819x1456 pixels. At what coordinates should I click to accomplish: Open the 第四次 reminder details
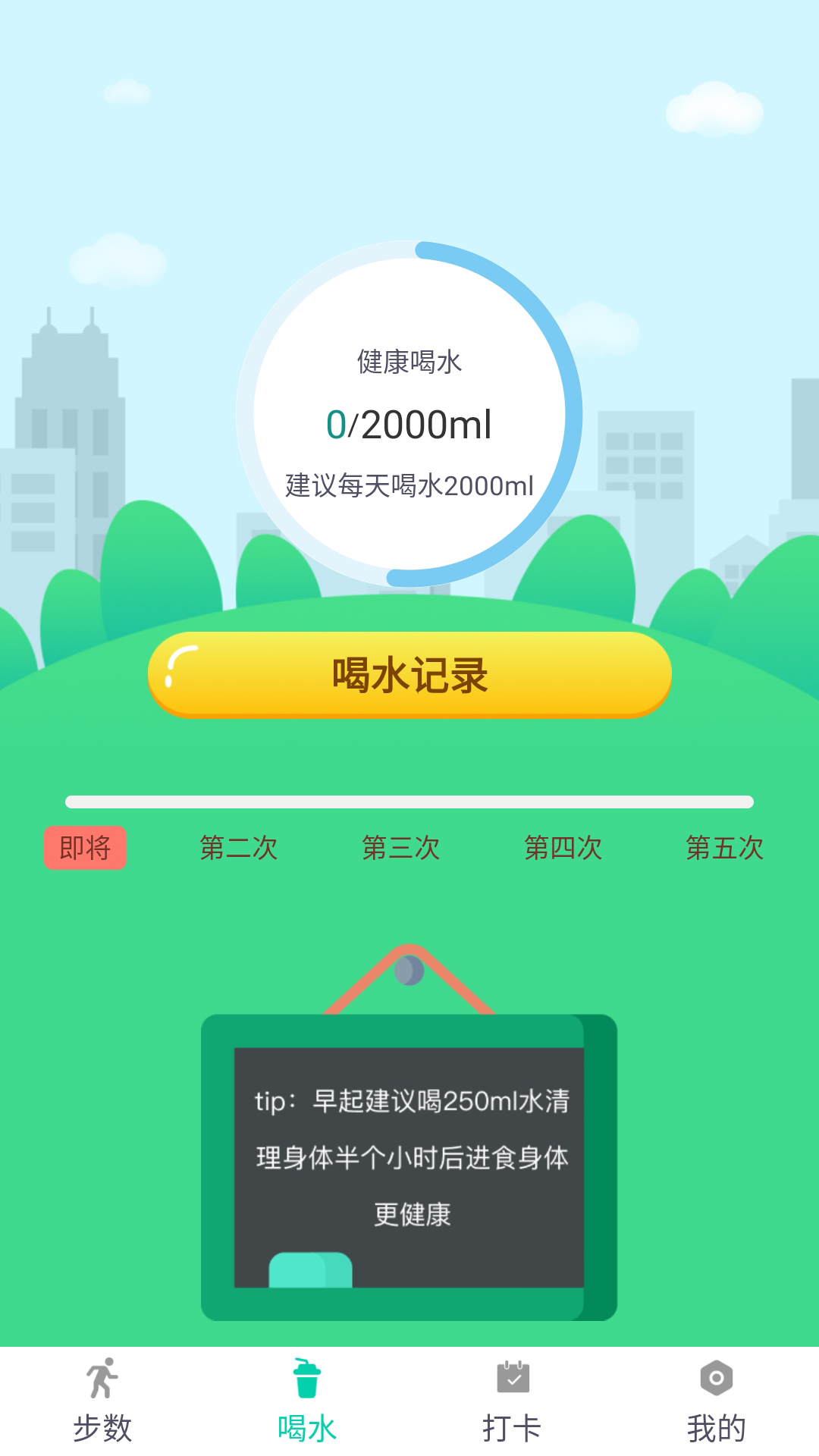point(565,849)
